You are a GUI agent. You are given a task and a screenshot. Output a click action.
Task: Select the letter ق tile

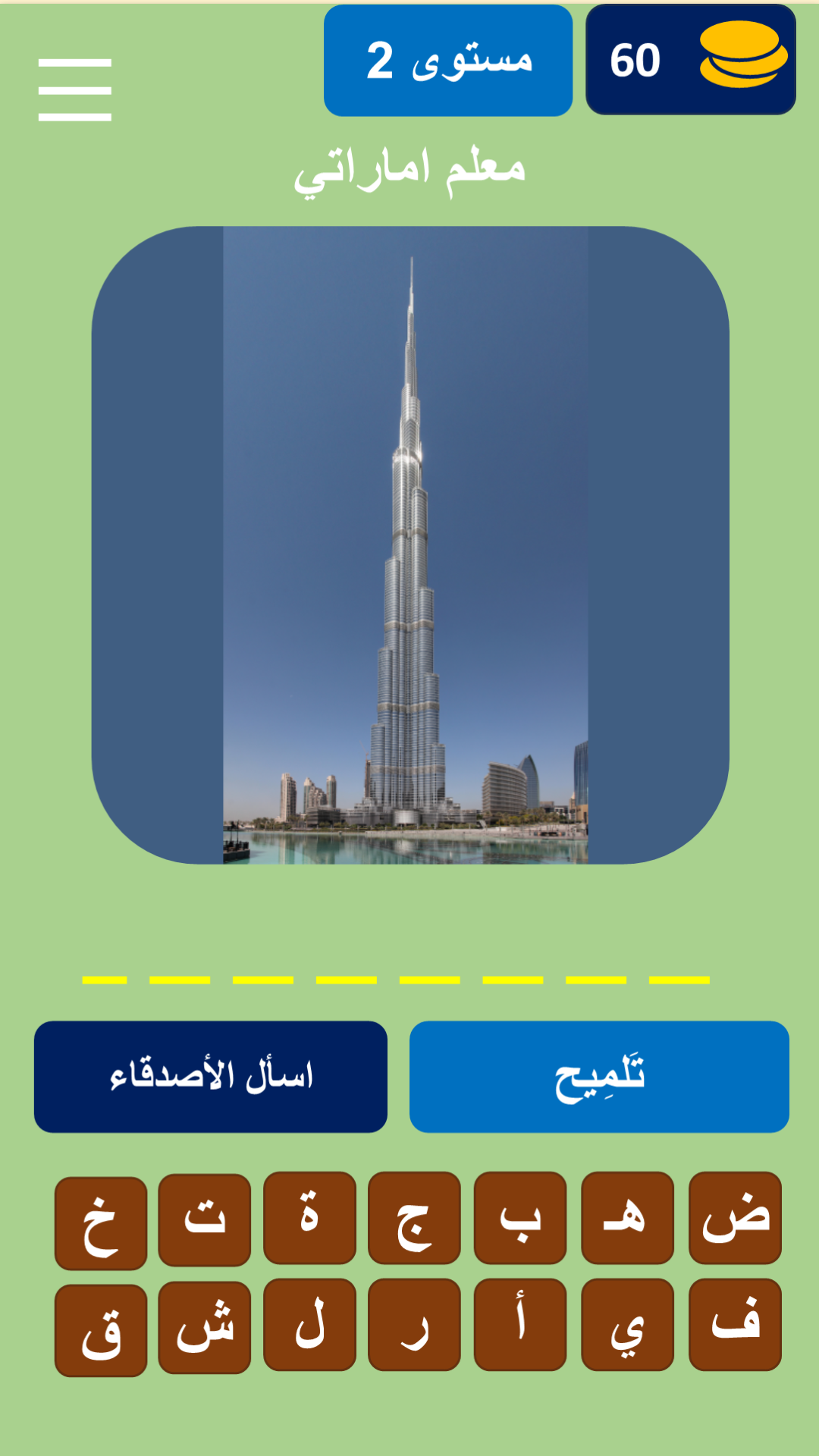click(101, 1330)
